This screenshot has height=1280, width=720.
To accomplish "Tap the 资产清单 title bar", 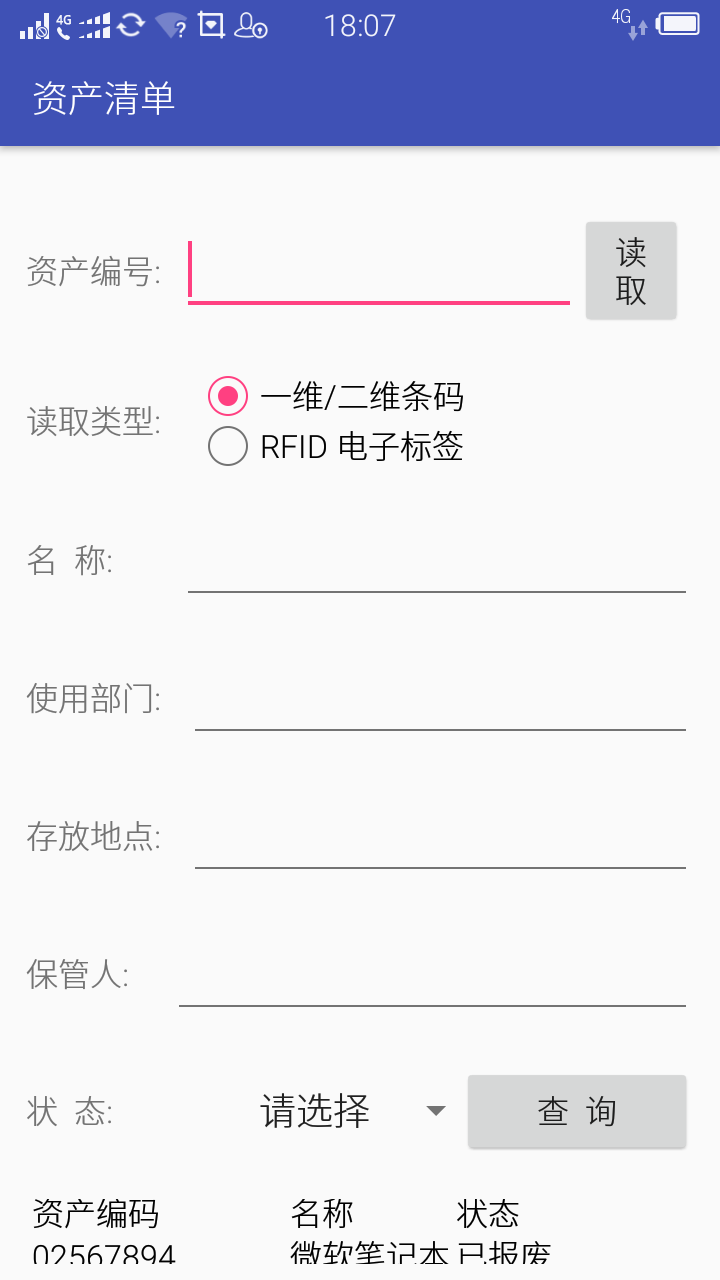I will (x=103, y=100).
